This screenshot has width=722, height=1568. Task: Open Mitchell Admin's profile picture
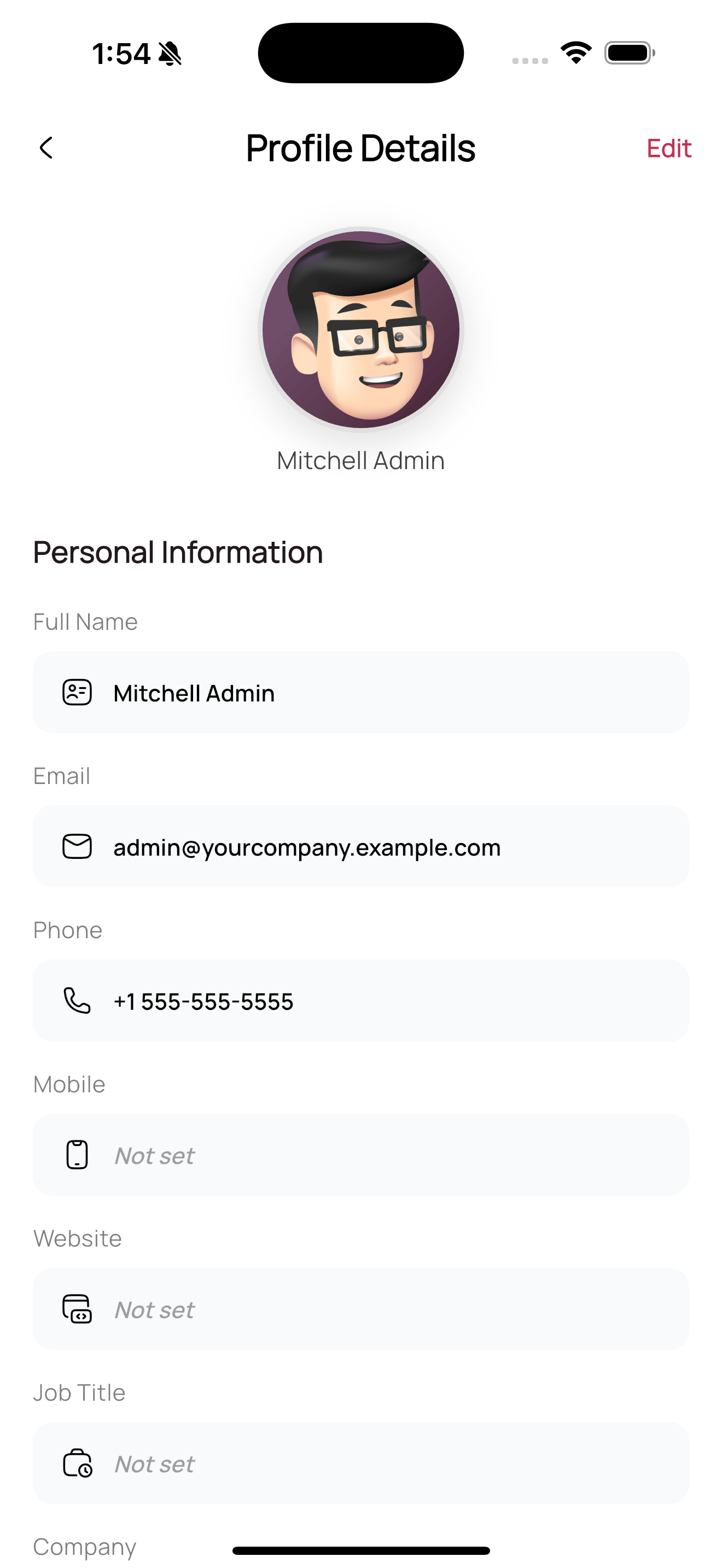361,329
